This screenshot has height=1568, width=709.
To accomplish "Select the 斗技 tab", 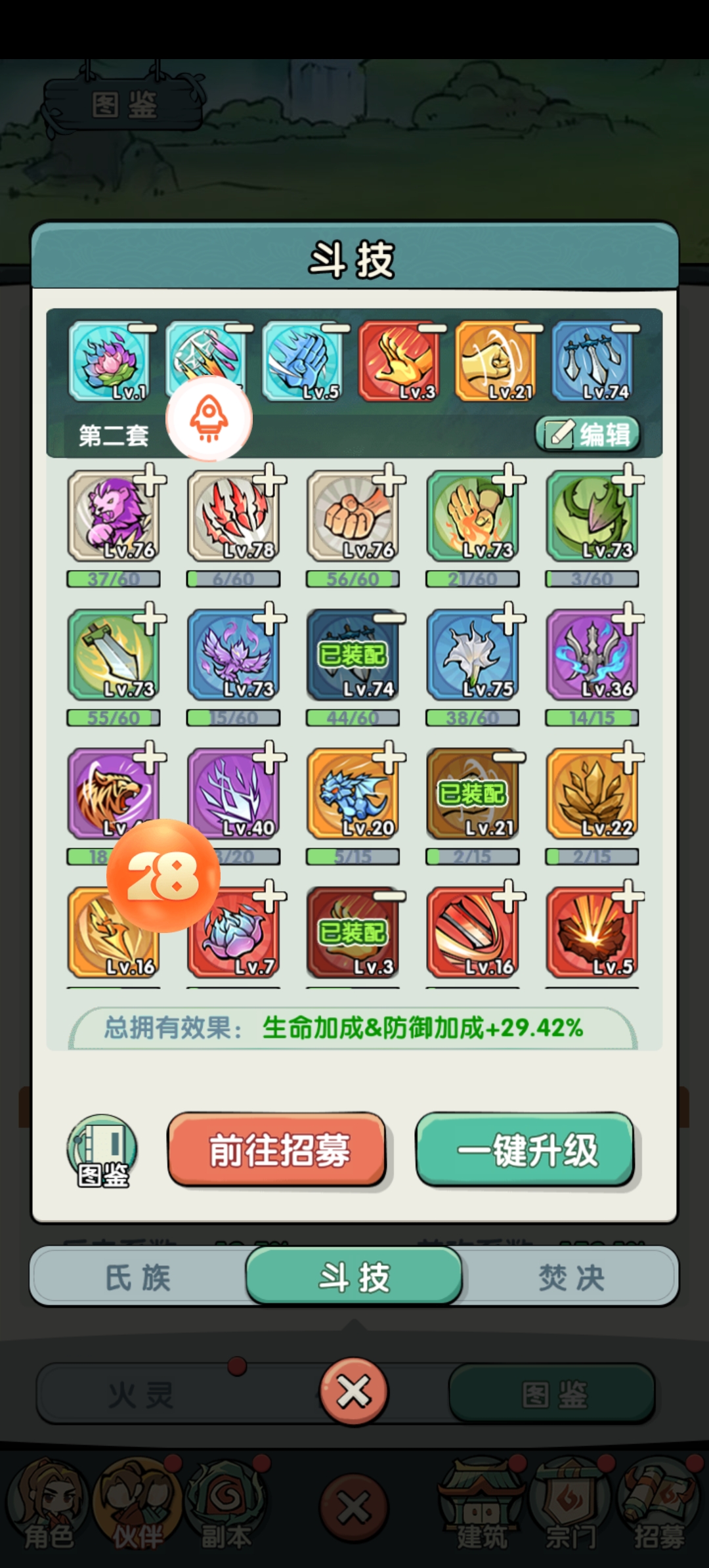I will point(354,1278).
